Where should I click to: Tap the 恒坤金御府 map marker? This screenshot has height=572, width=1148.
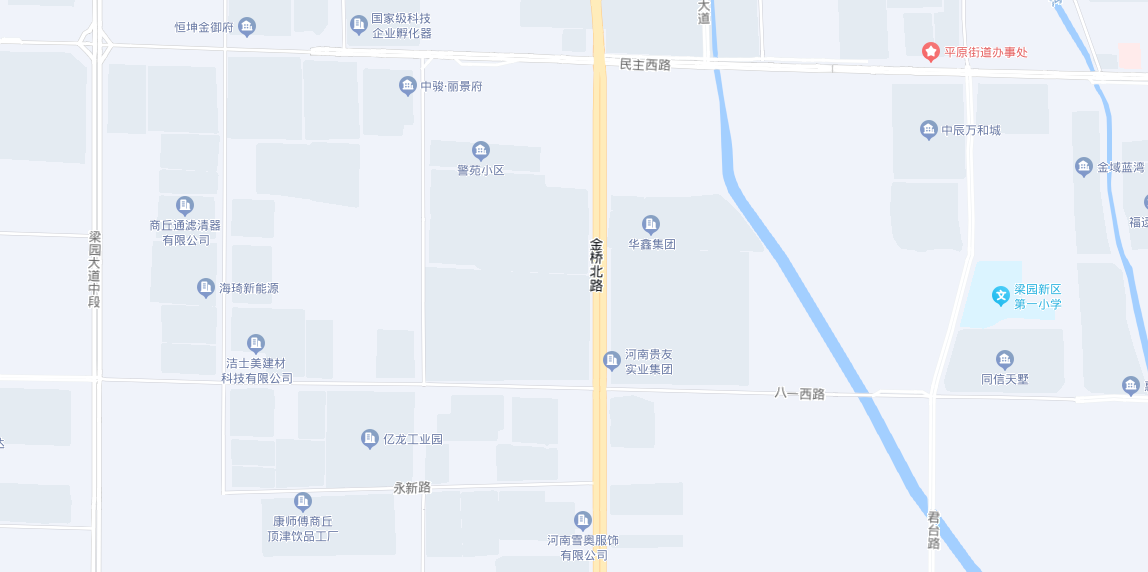(247, 27)
